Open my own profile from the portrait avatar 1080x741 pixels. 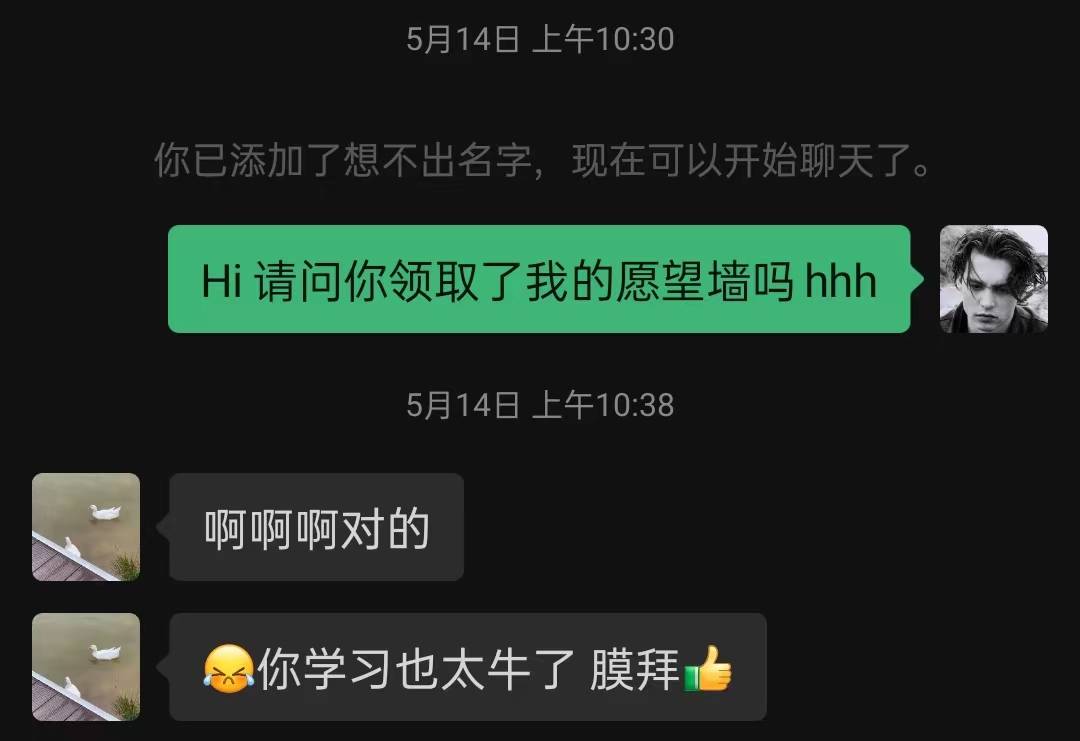993,279
